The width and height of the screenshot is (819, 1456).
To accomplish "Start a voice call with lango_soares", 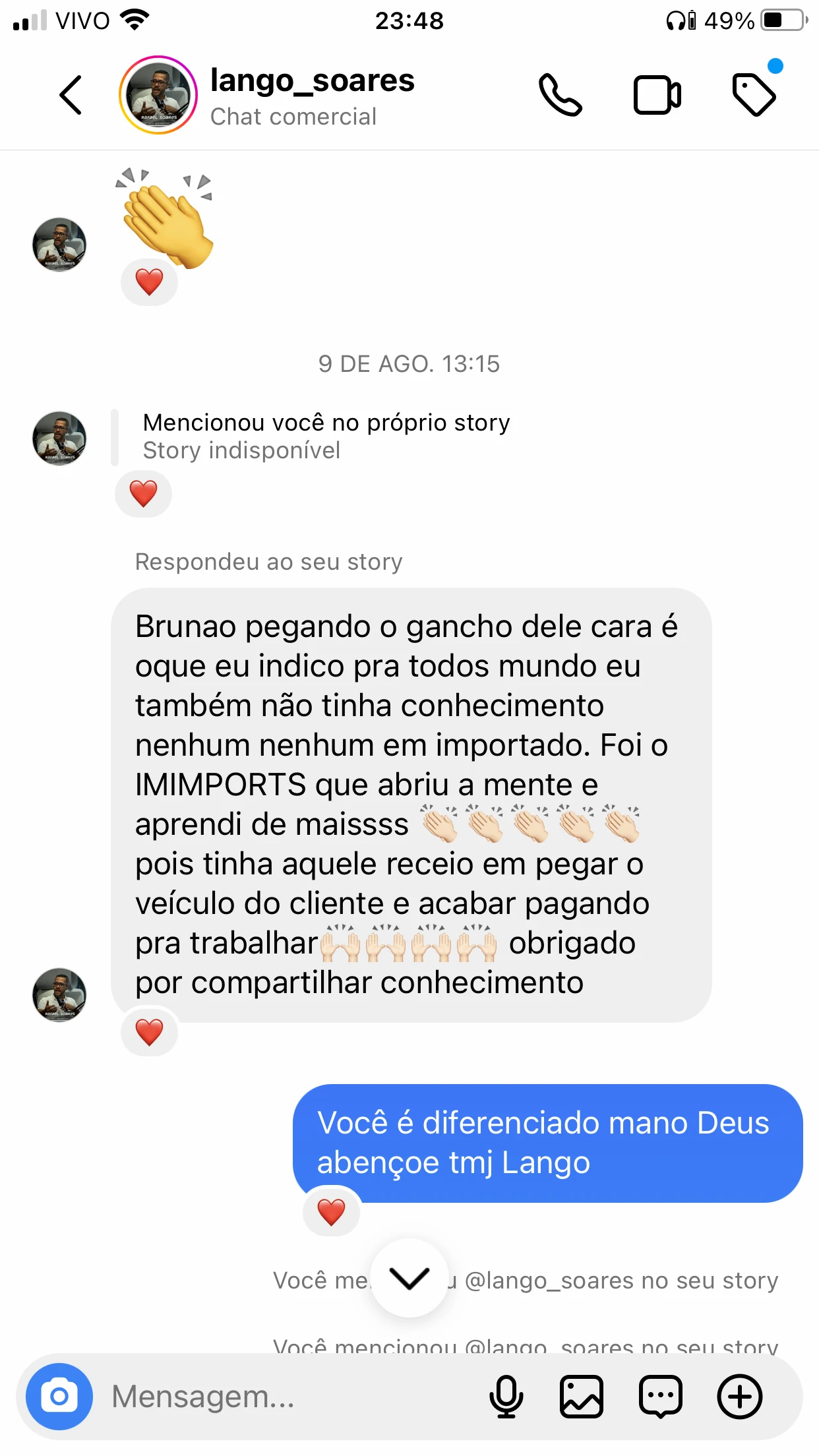I will pos(561,95).
